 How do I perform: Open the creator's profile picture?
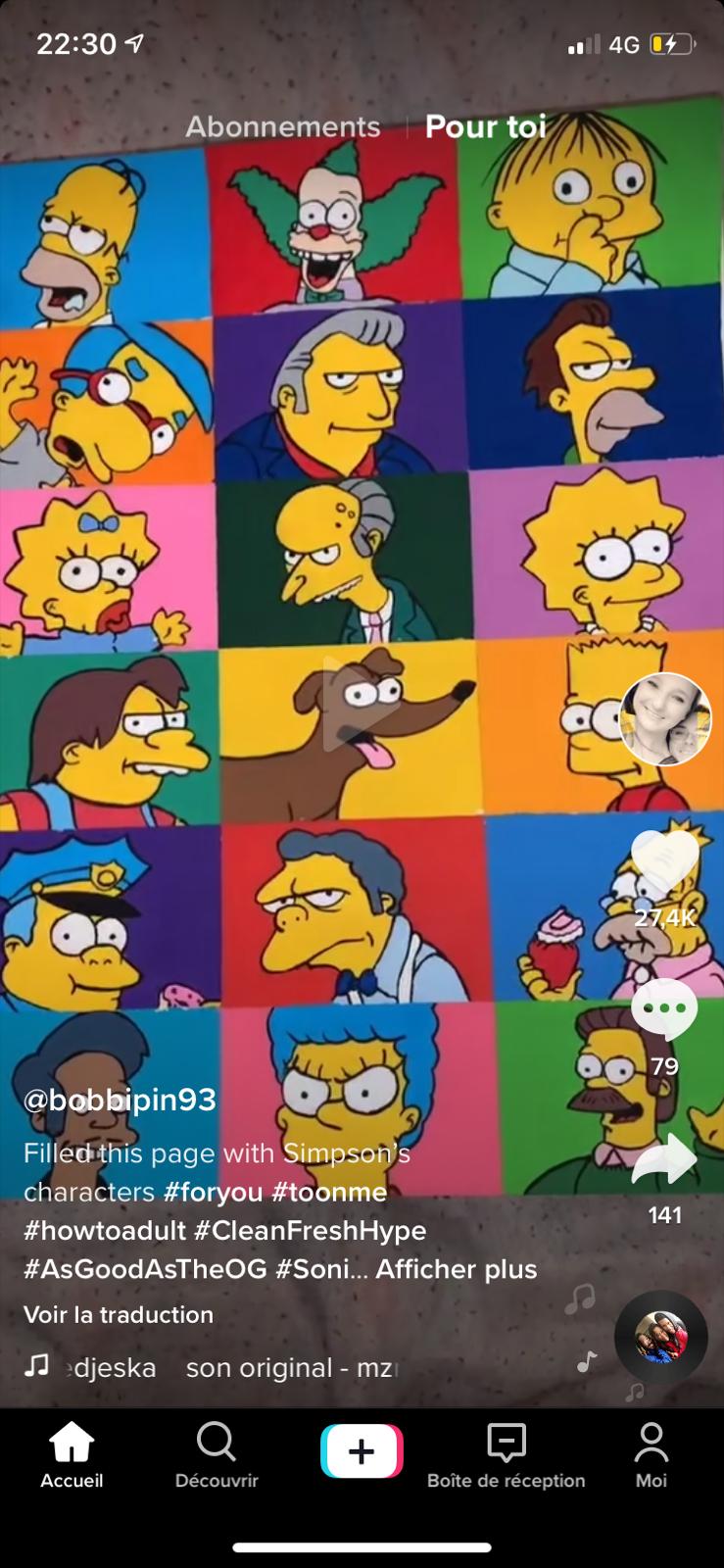click(x=665, y=719)
